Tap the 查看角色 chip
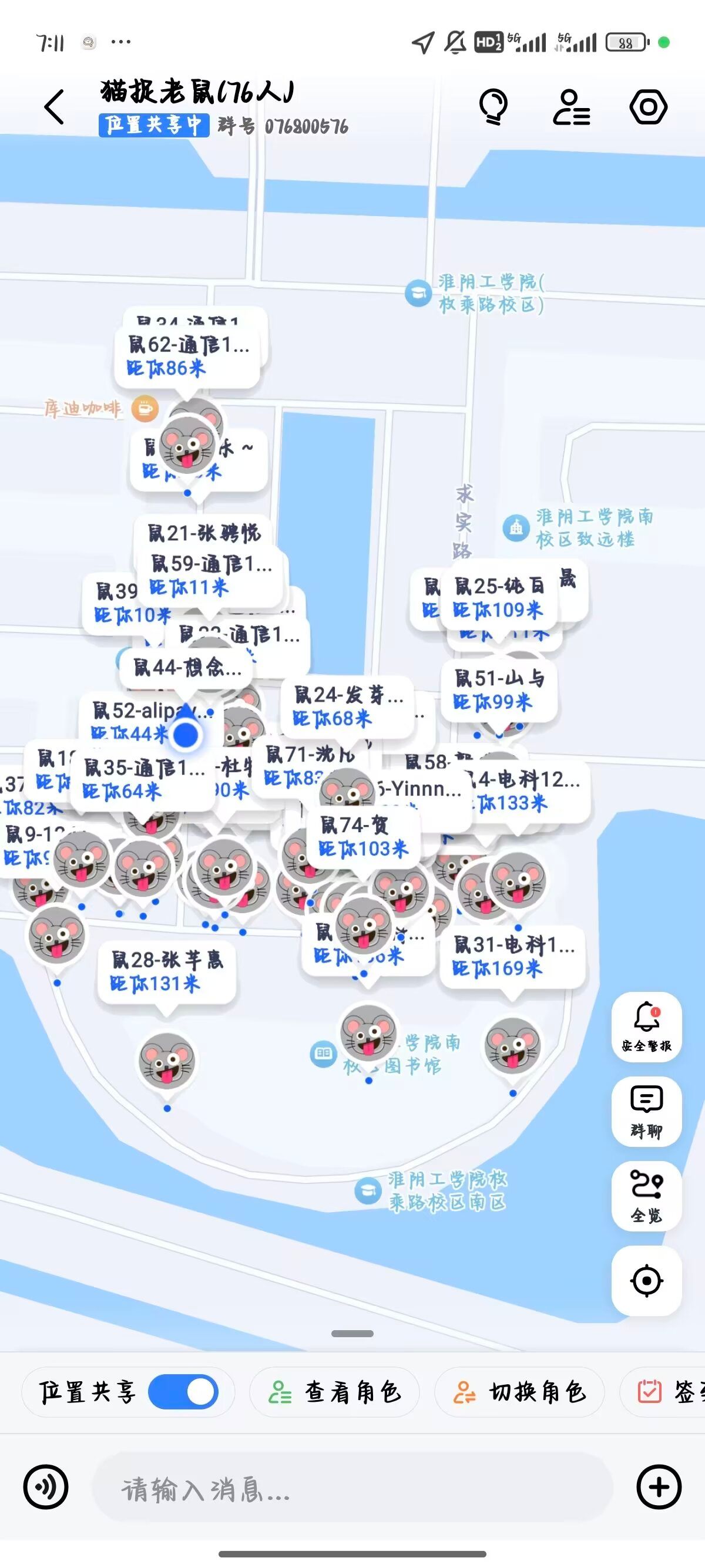705x1568 pixels. click(334, 1392)
